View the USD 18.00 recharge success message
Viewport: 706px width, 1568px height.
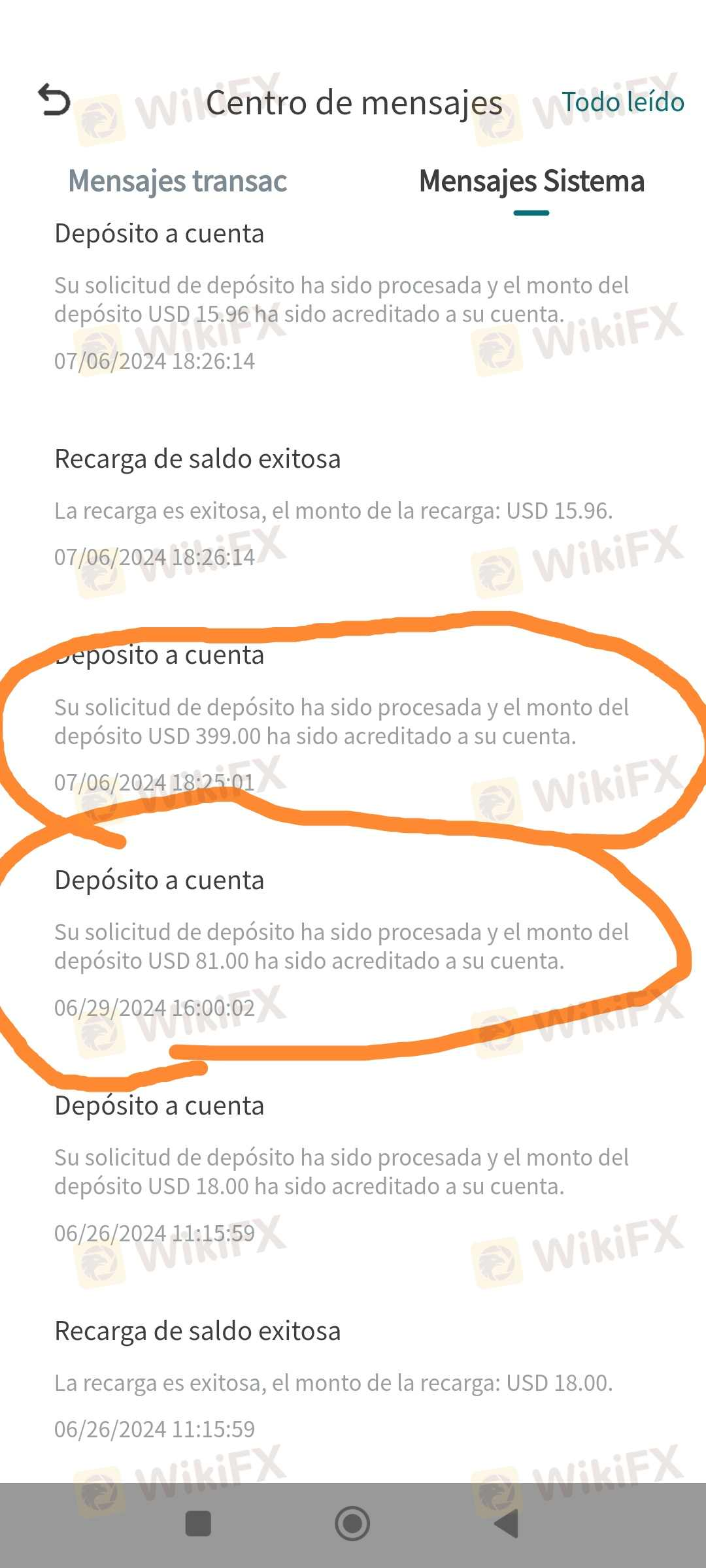[333, 1382]
